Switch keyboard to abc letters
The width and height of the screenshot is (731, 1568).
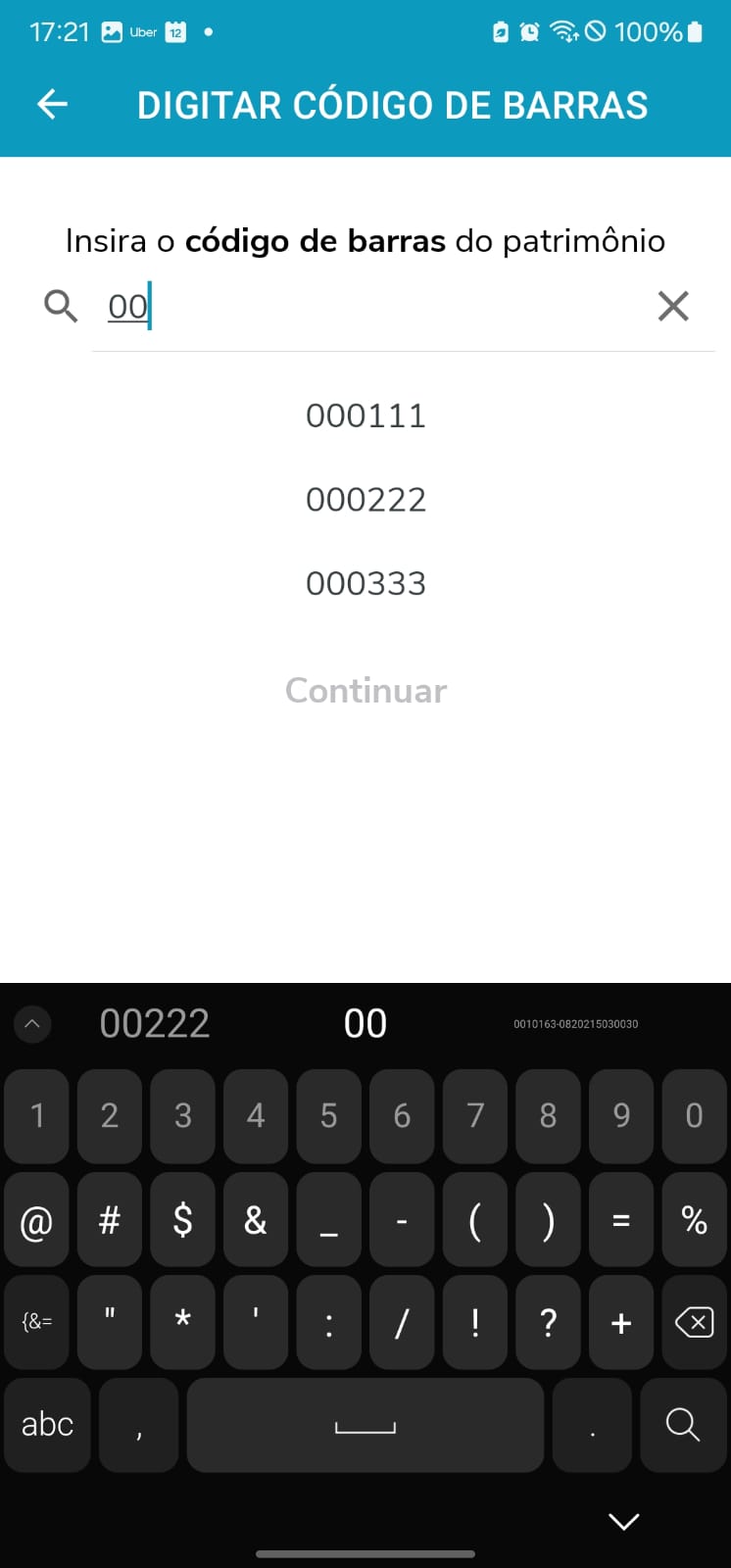coord(47,1424)
